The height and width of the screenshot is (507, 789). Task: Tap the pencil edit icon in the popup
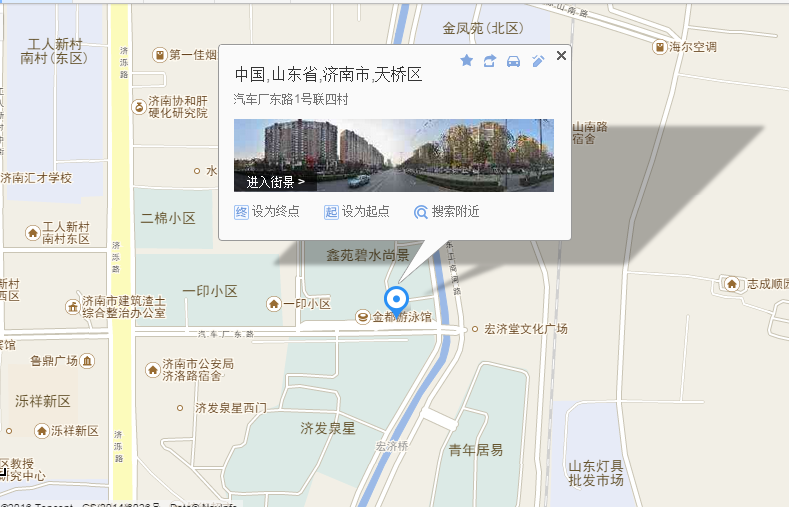[x=537, y=61]
